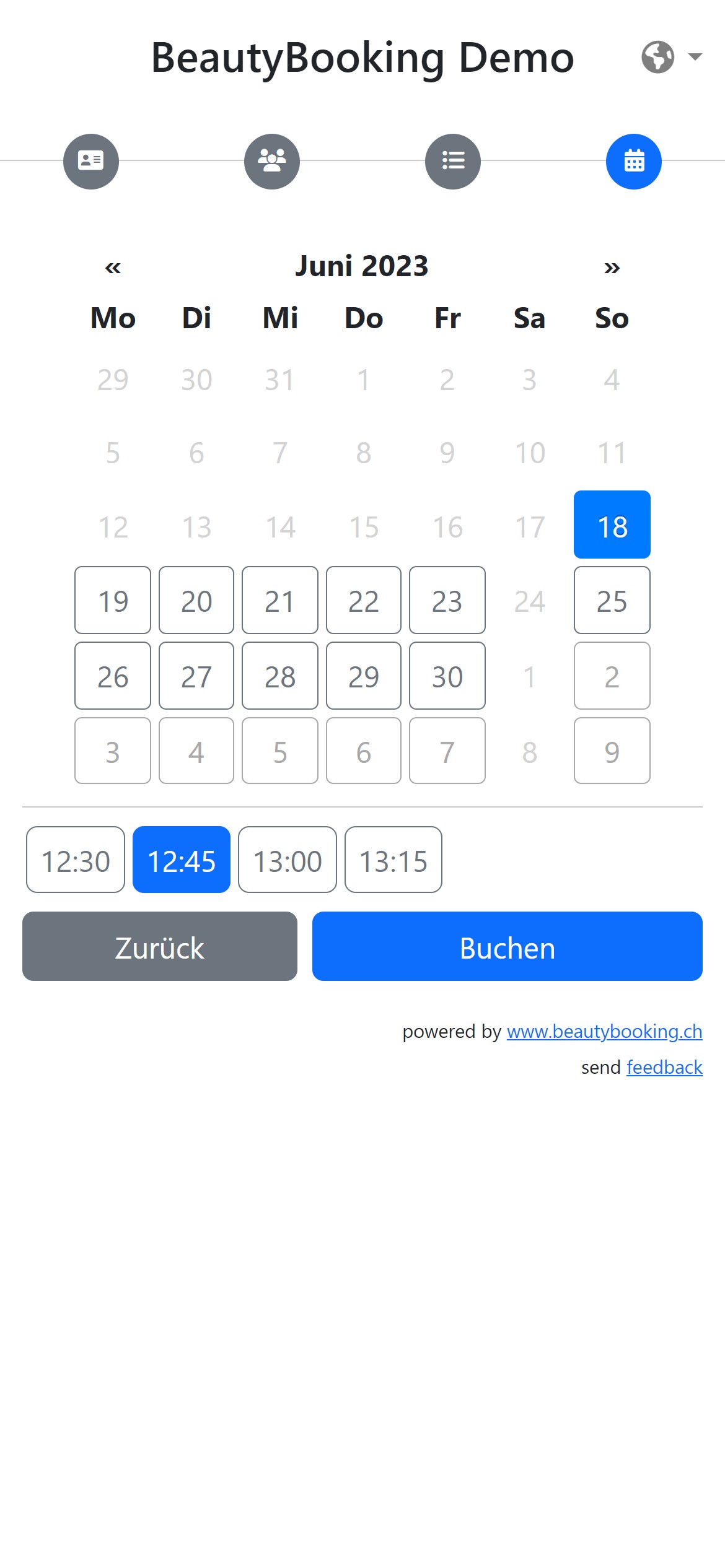Go to the staff selection step icon
Screen dimensions: 725x1568
click(x=272, y=162)
